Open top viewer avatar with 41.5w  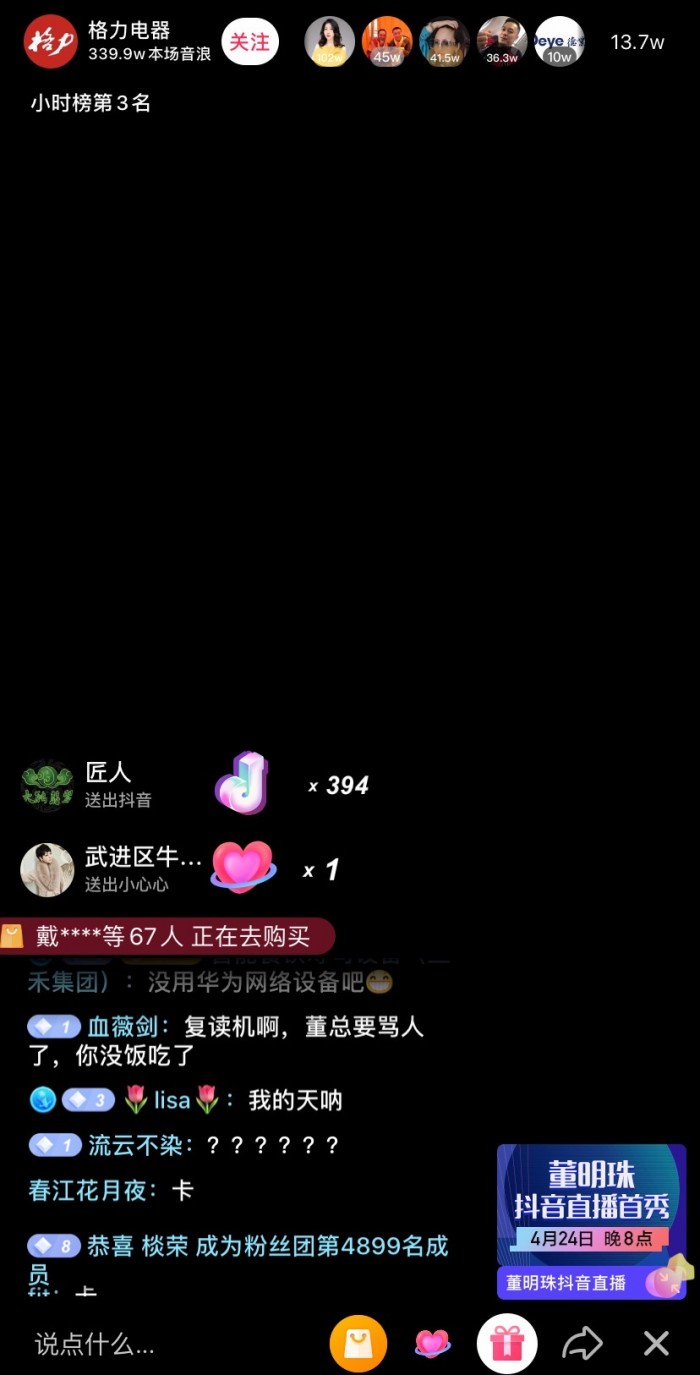(445, 42)
